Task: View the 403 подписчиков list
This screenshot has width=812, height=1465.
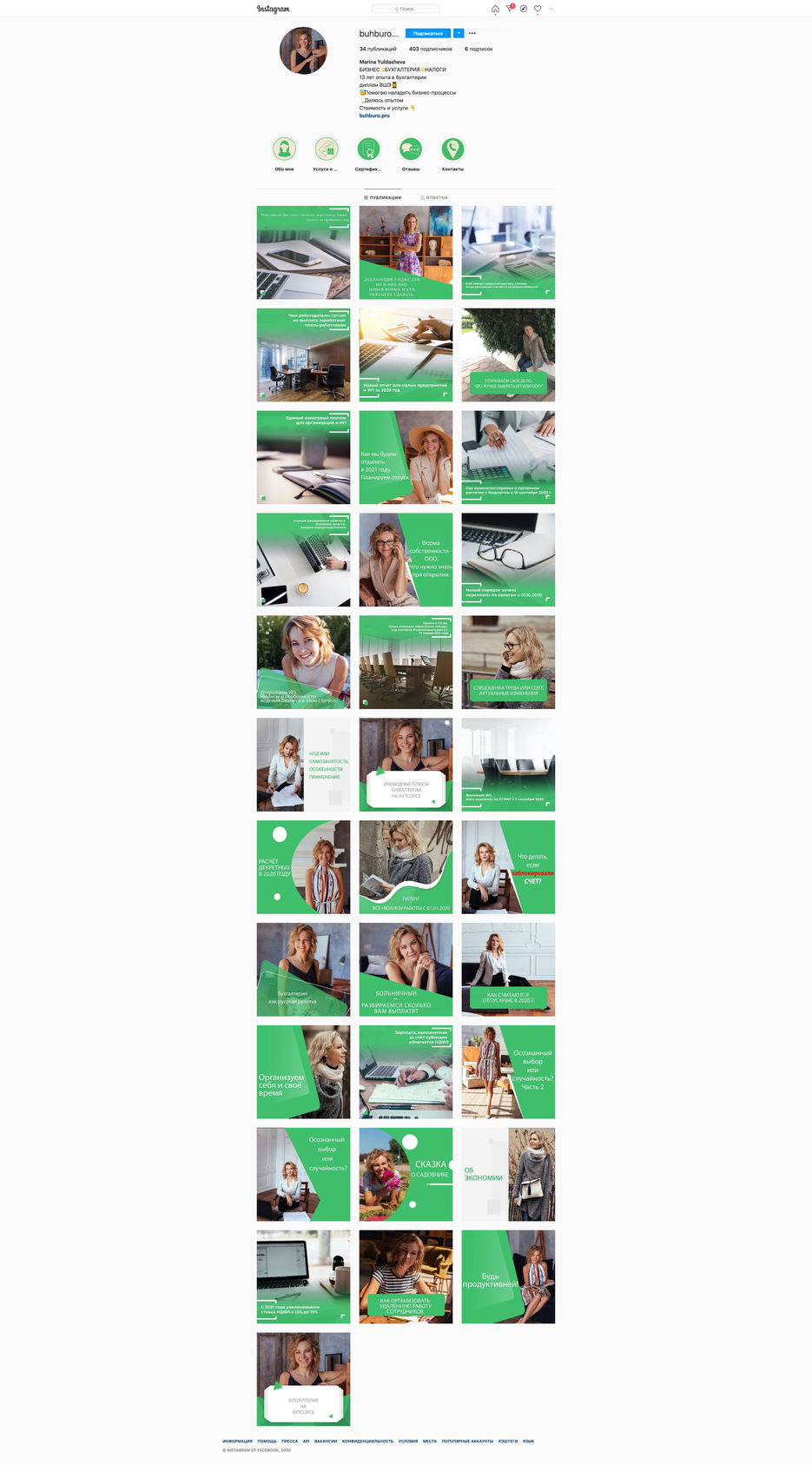Action: click(x=431, y=49)
